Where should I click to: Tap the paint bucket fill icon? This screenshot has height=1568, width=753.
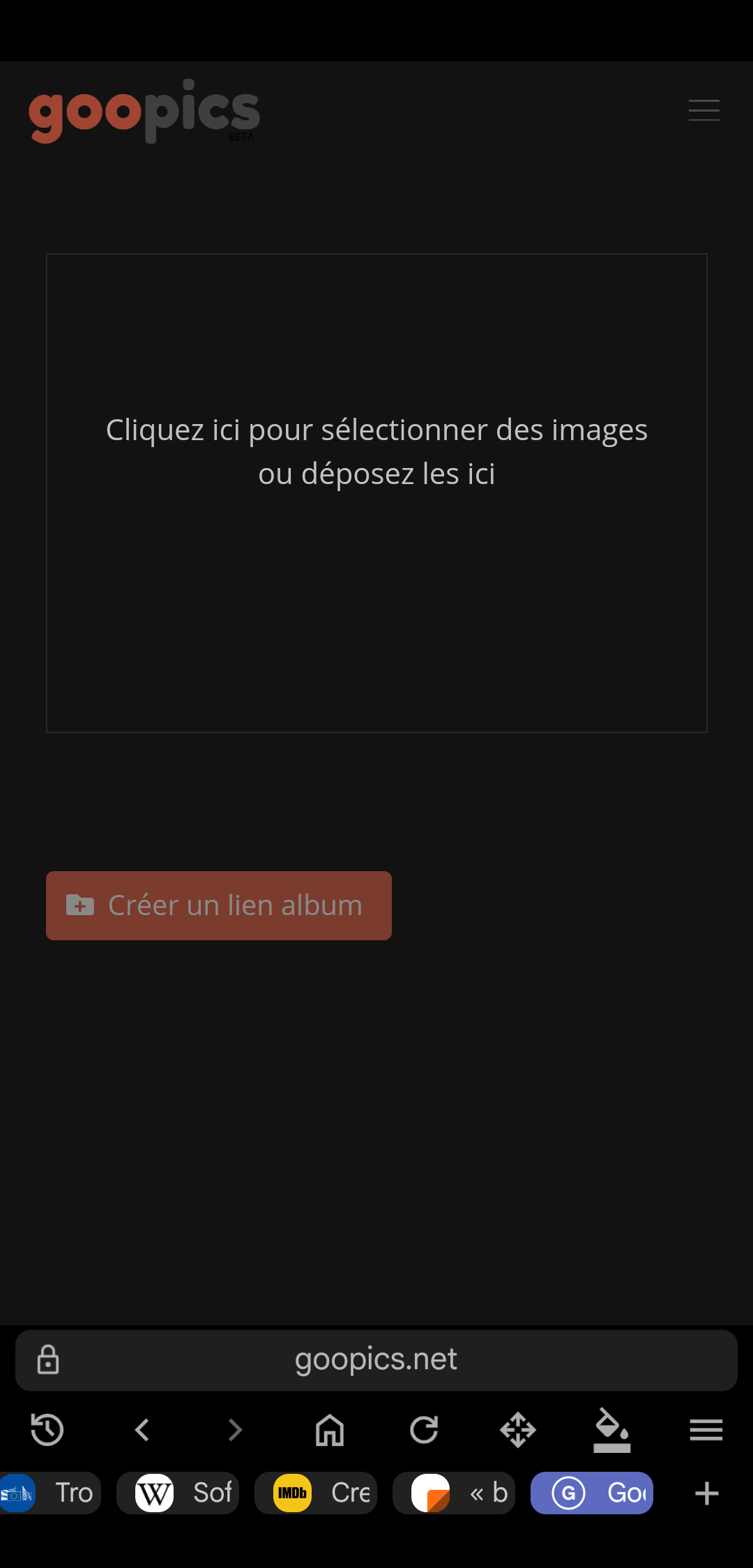coord(612,1430)
